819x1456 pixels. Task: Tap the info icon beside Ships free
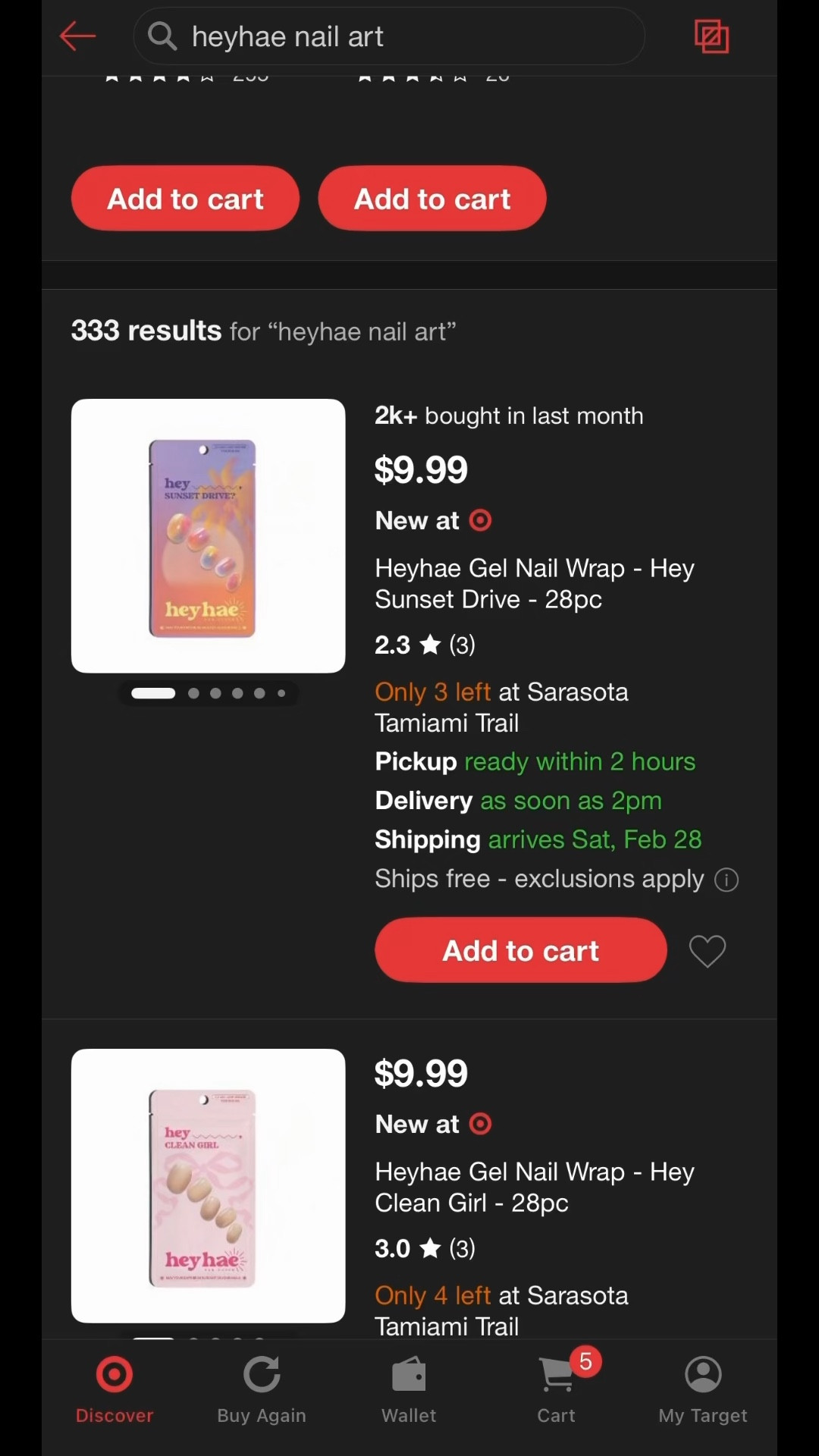click(726, 880)
